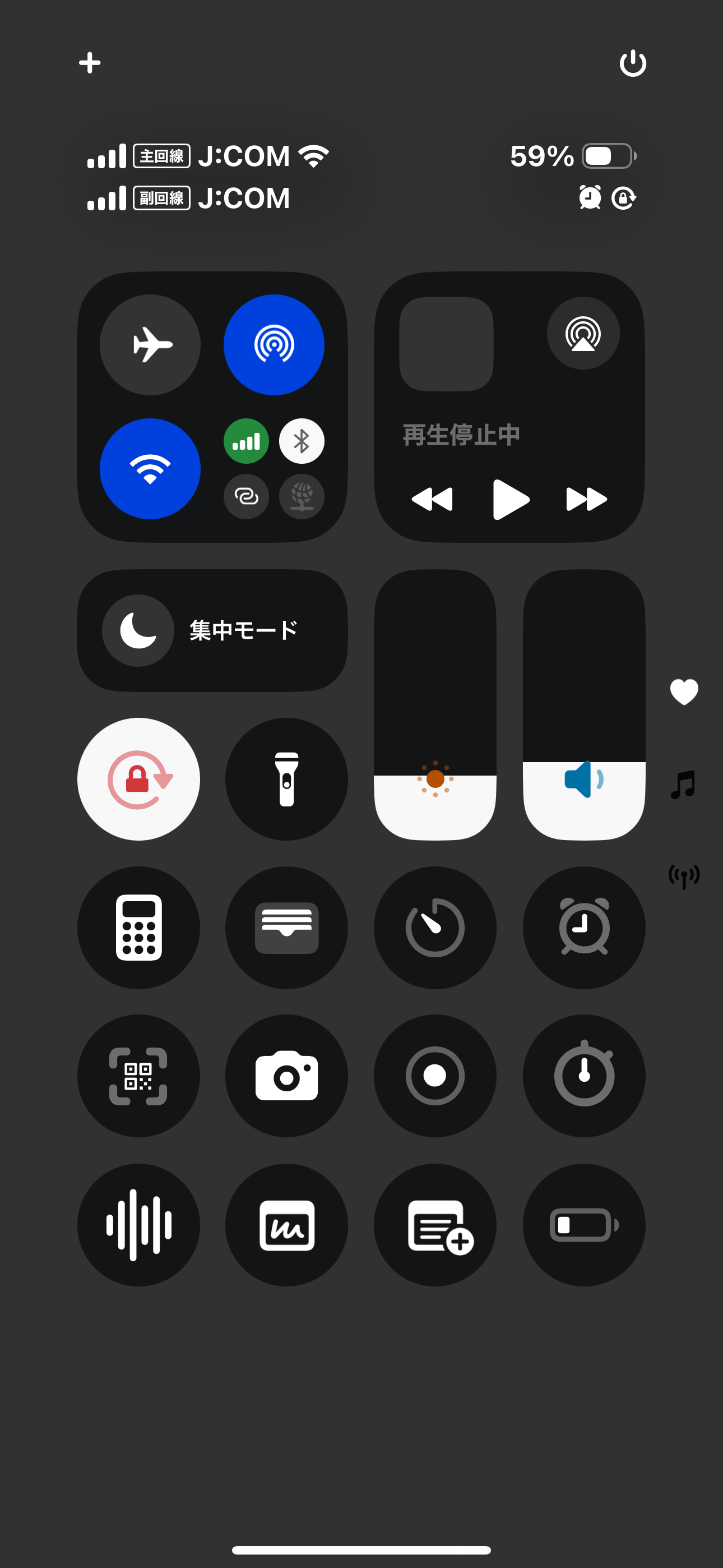This screenshot has height=1568, width=723.
Task: Play the paused media
Action: 510,499
